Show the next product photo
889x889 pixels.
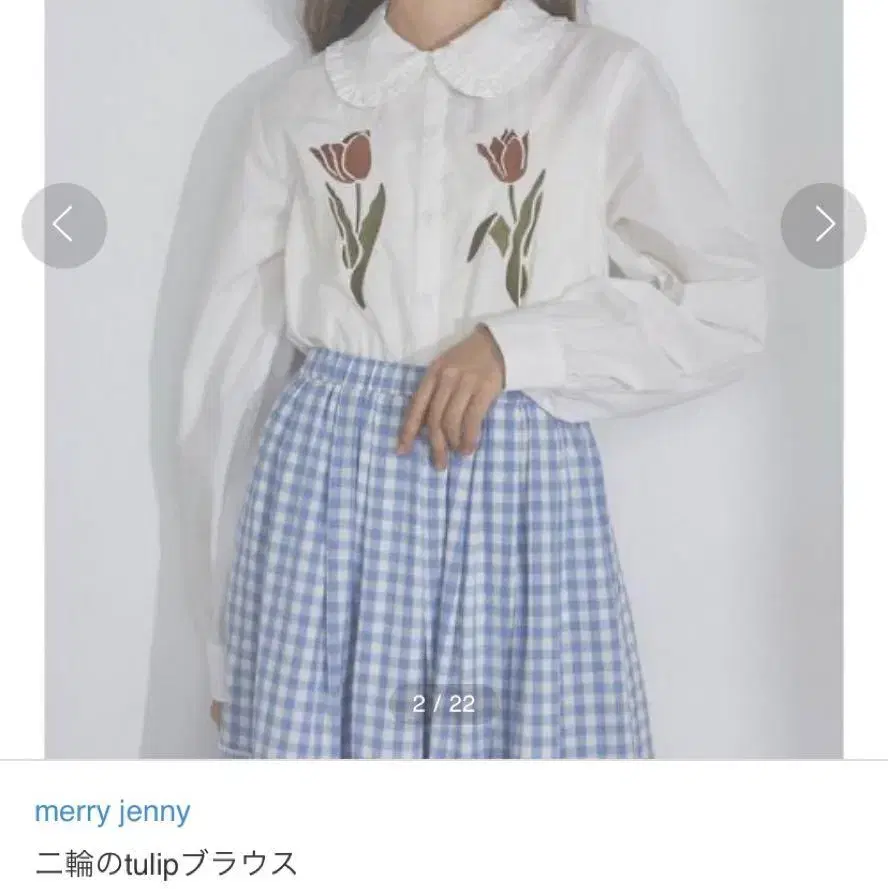pos(823,225)
